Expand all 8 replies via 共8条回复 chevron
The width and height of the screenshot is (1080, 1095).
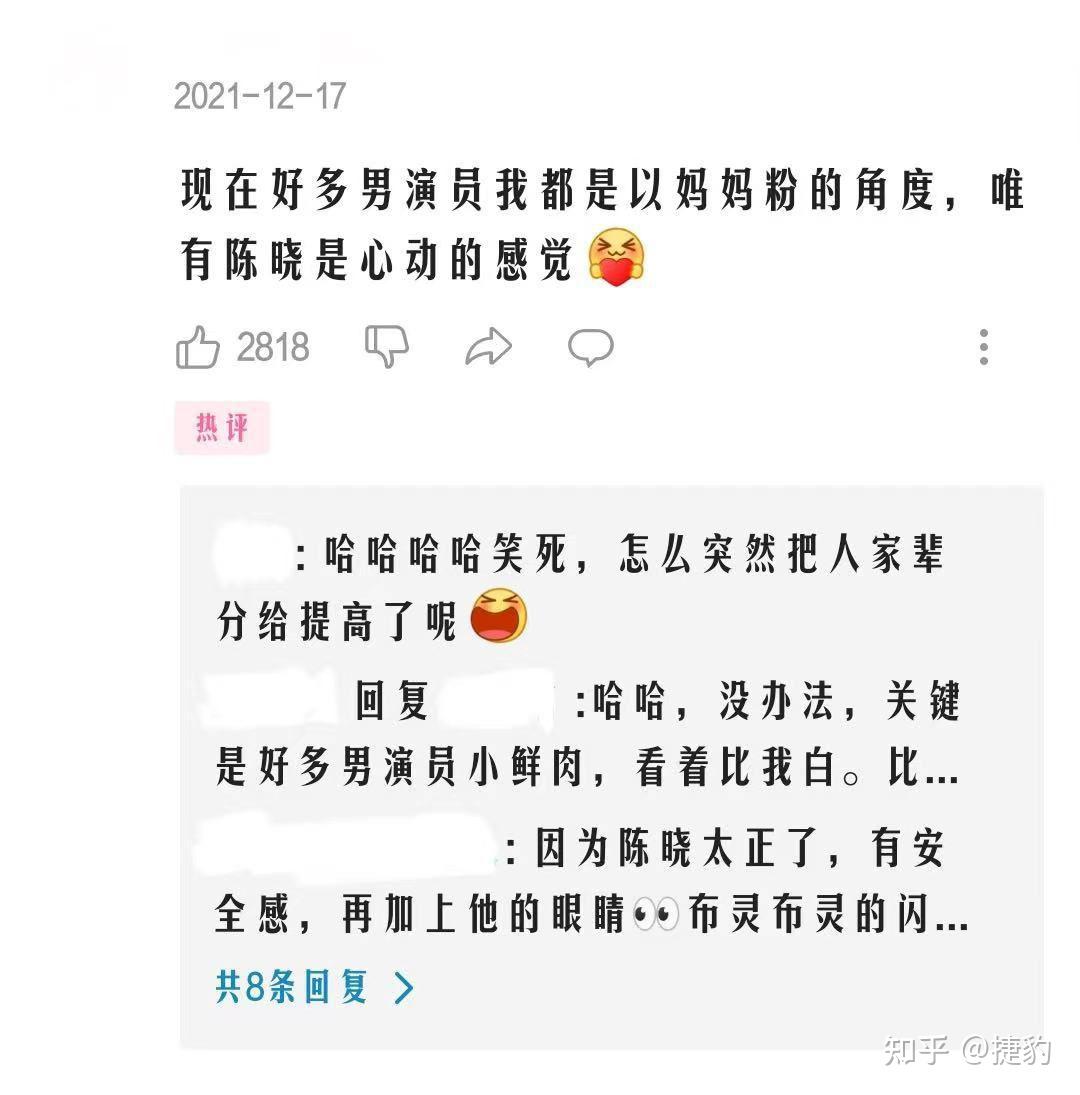click(404, 986)
